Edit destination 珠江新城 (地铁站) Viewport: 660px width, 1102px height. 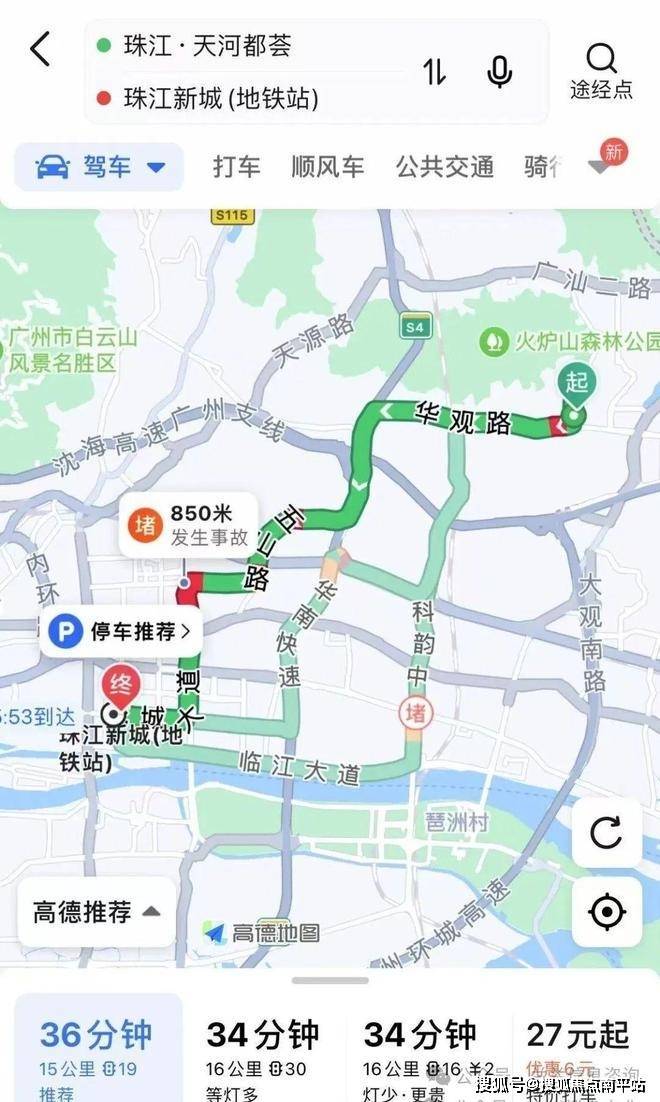point(220,98)
